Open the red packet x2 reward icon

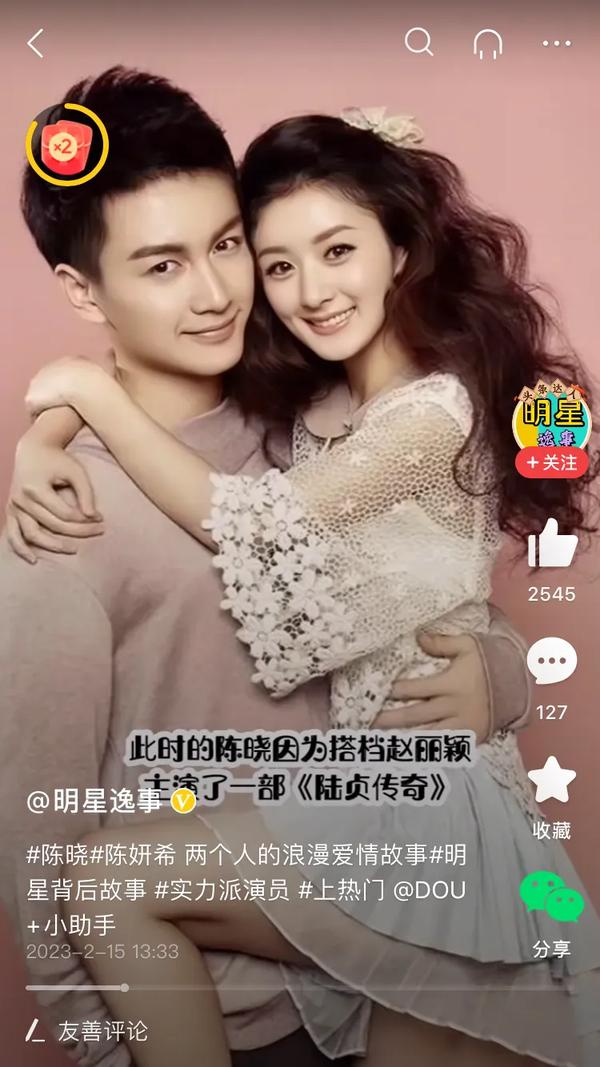tap(66, 147)
